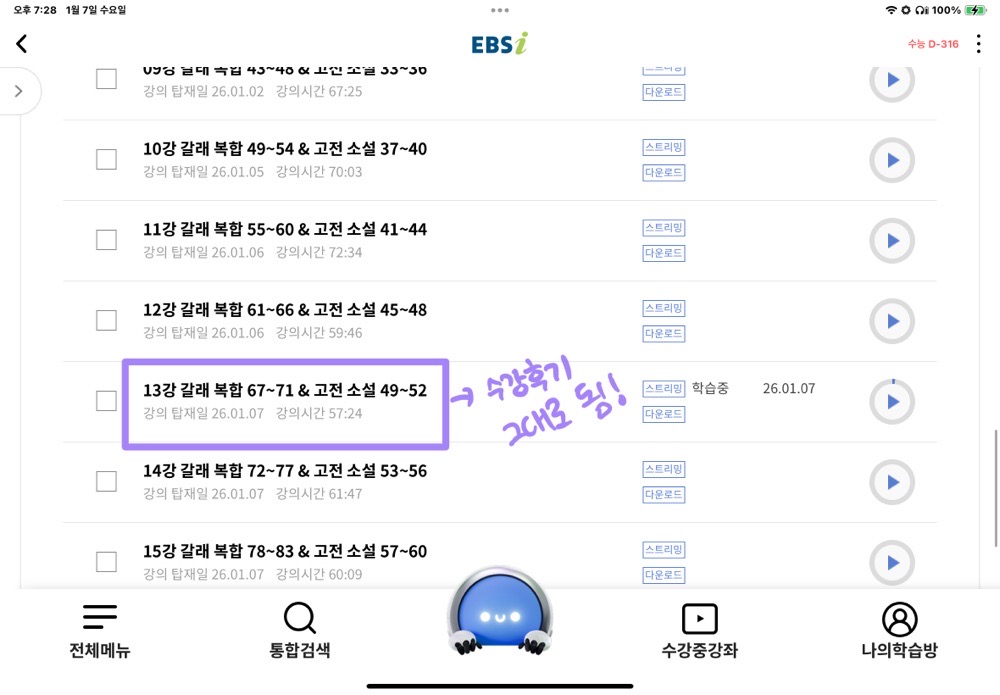Download lecture 14강 via 다운로드

click(664, 494)
